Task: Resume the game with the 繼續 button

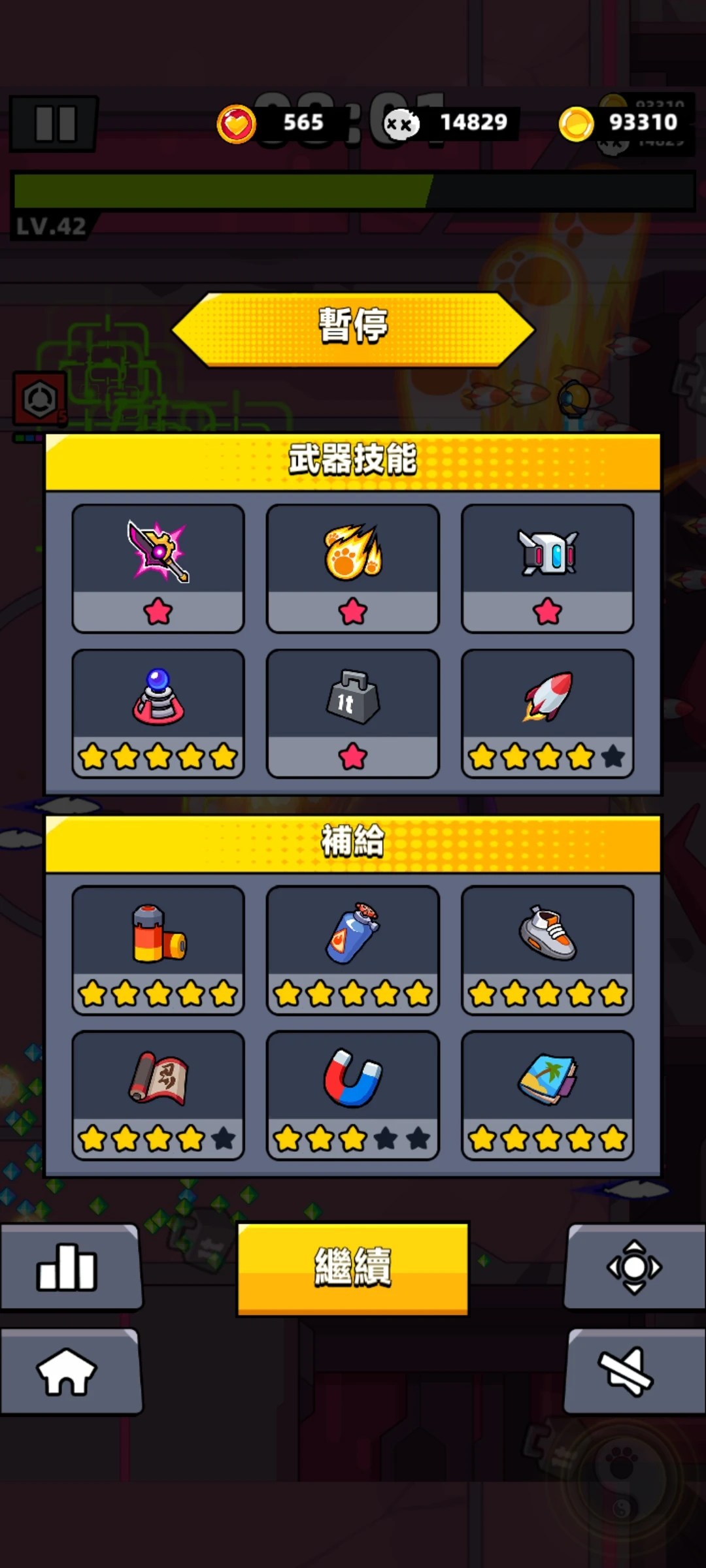Action: pyautogui.click(x=352, y=1267)
